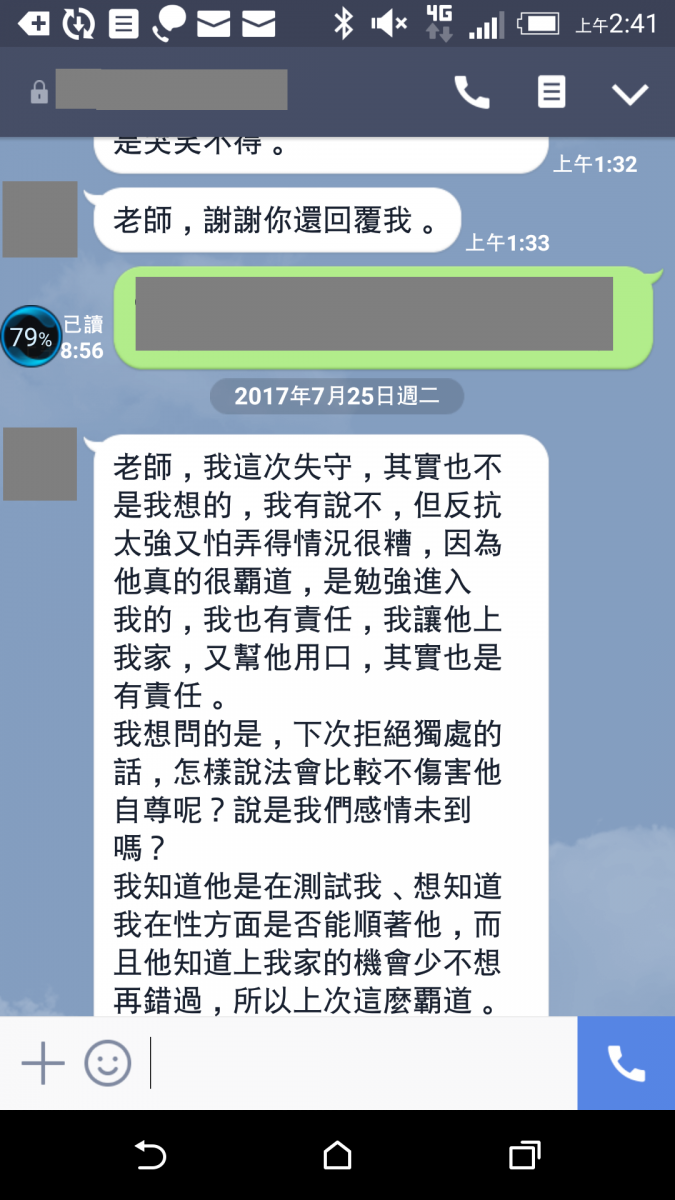The width and height of the screenshot is (675, 1200).
Task: Start a voice call from the header
Action: tap(472, 93)
